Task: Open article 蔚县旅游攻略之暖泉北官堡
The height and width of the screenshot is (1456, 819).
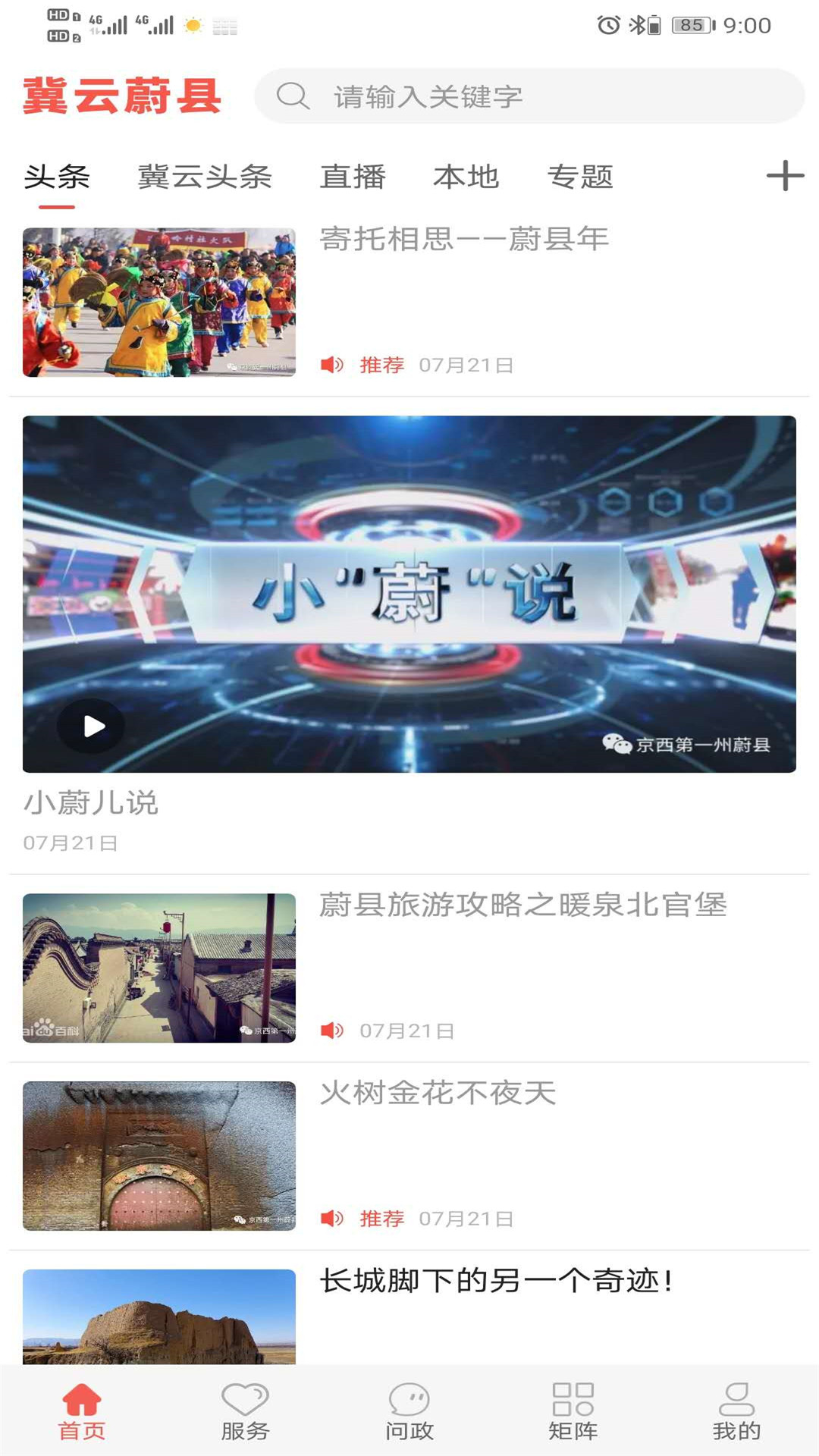Action: 522,905
